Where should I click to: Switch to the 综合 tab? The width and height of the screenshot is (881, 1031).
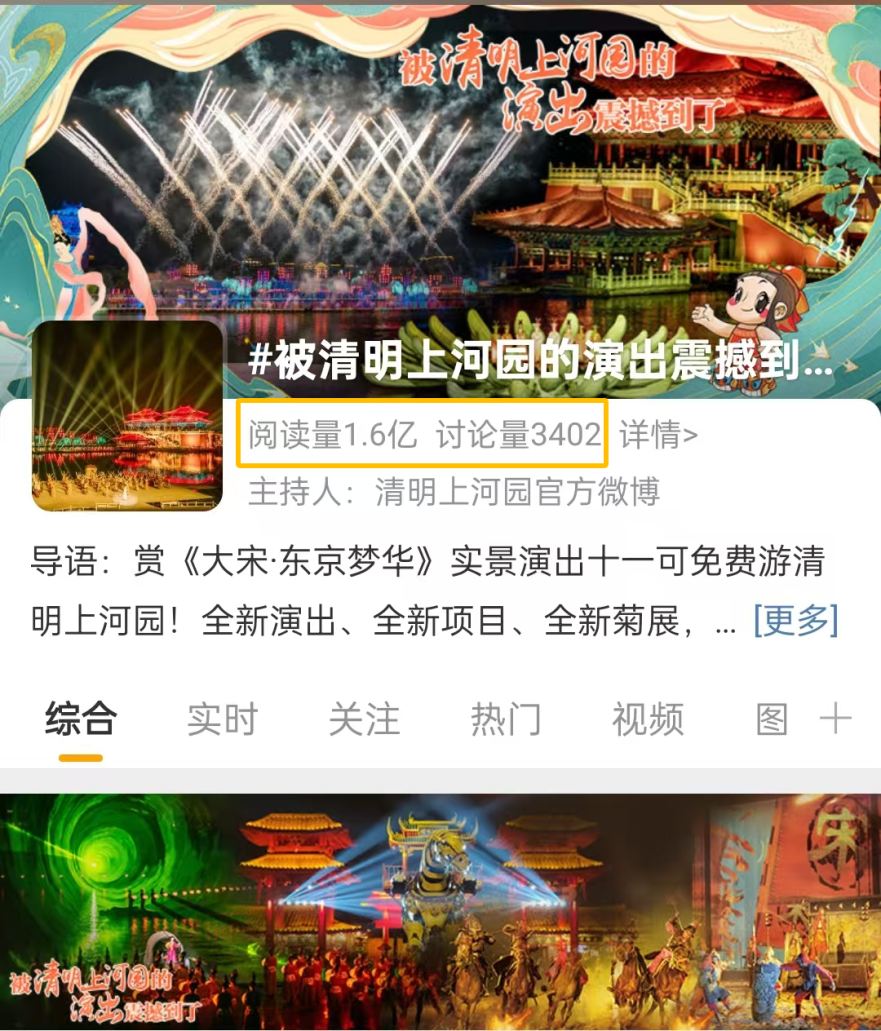coord(81,719)
